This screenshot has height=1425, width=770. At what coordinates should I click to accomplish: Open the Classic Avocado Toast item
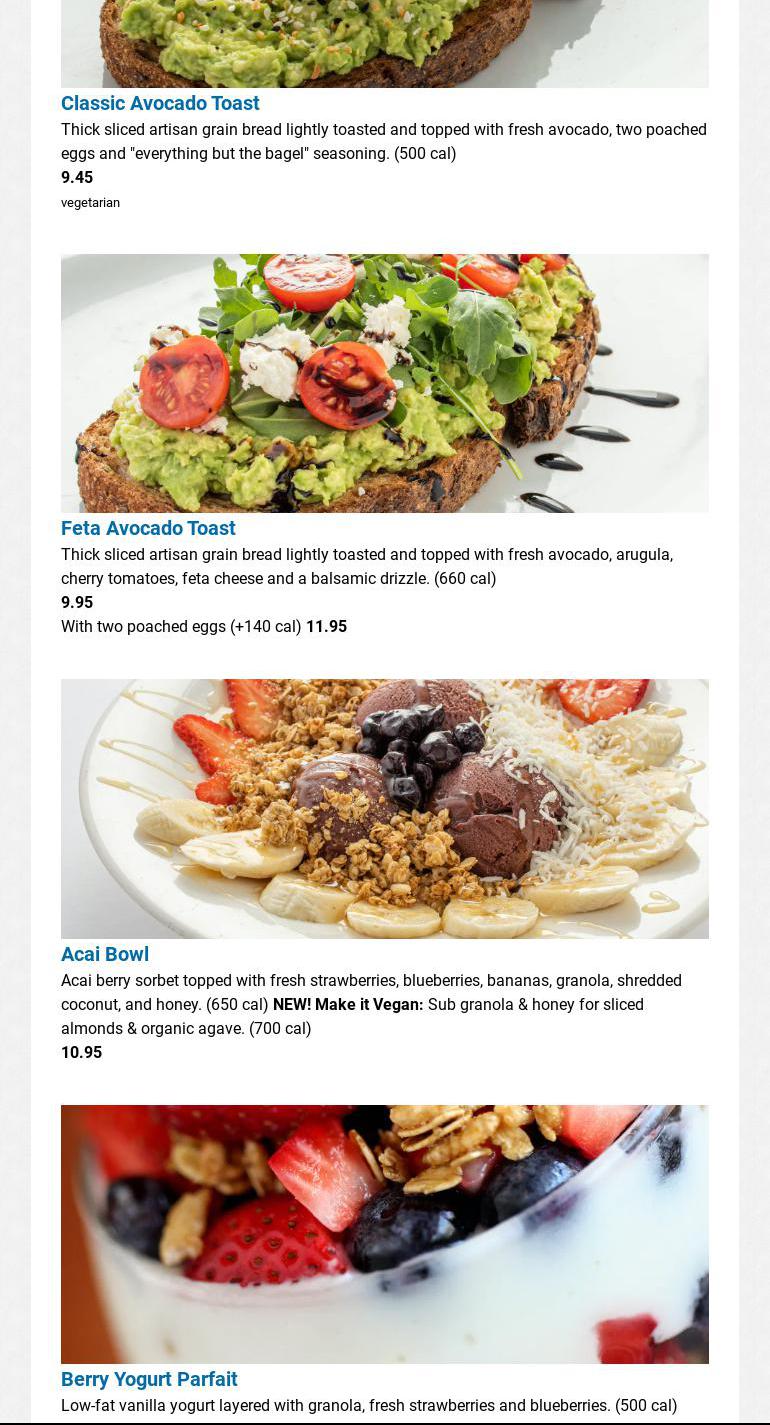160,103
